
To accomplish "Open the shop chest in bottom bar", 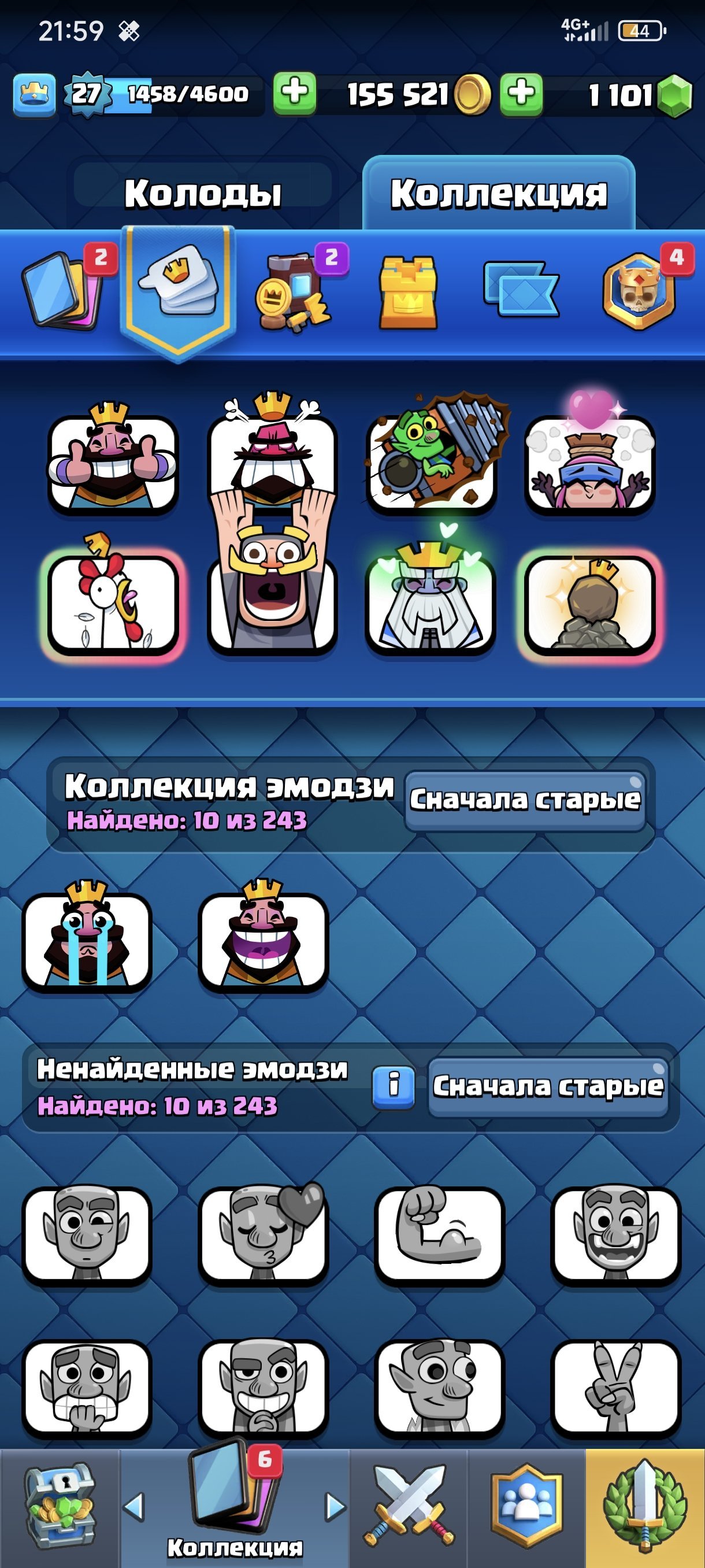I will pyautogui.click(x=60, y=1505).
